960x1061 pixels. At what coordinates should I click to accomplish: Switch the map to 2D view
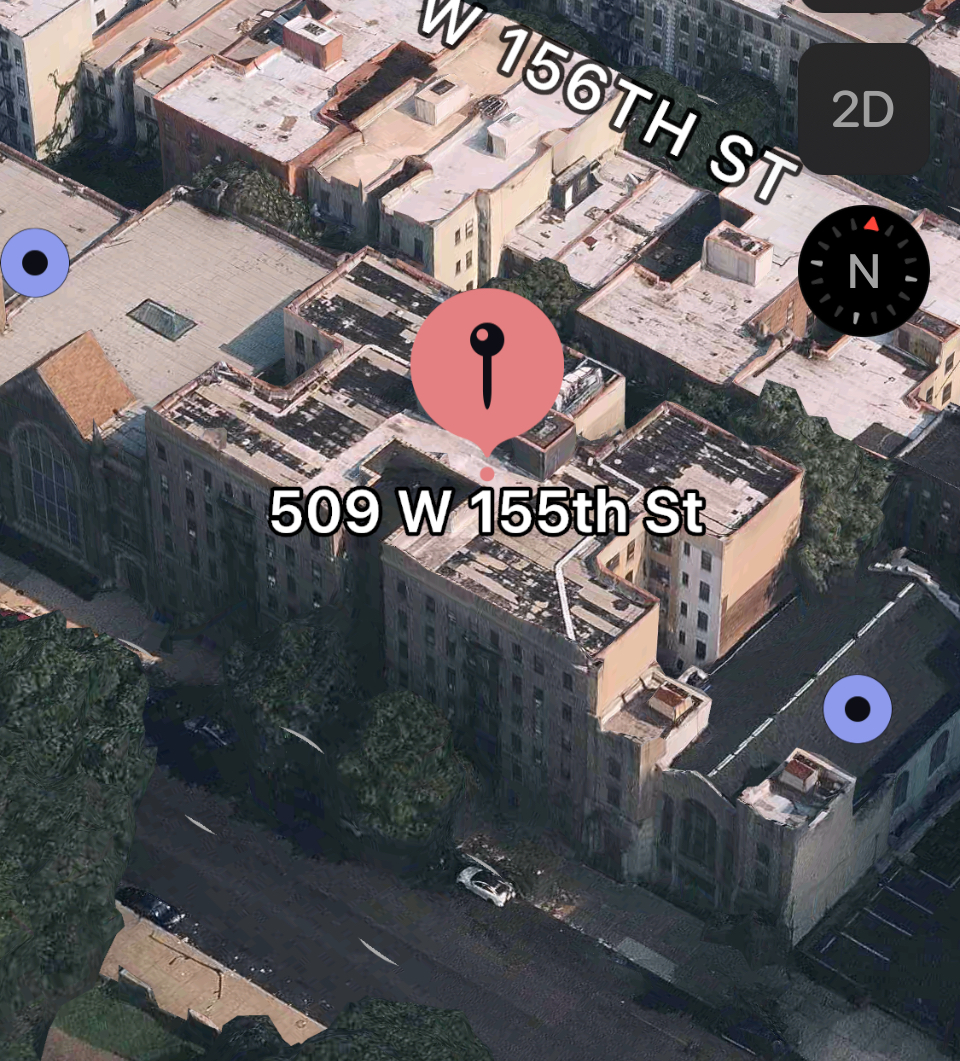pos(863,109)
